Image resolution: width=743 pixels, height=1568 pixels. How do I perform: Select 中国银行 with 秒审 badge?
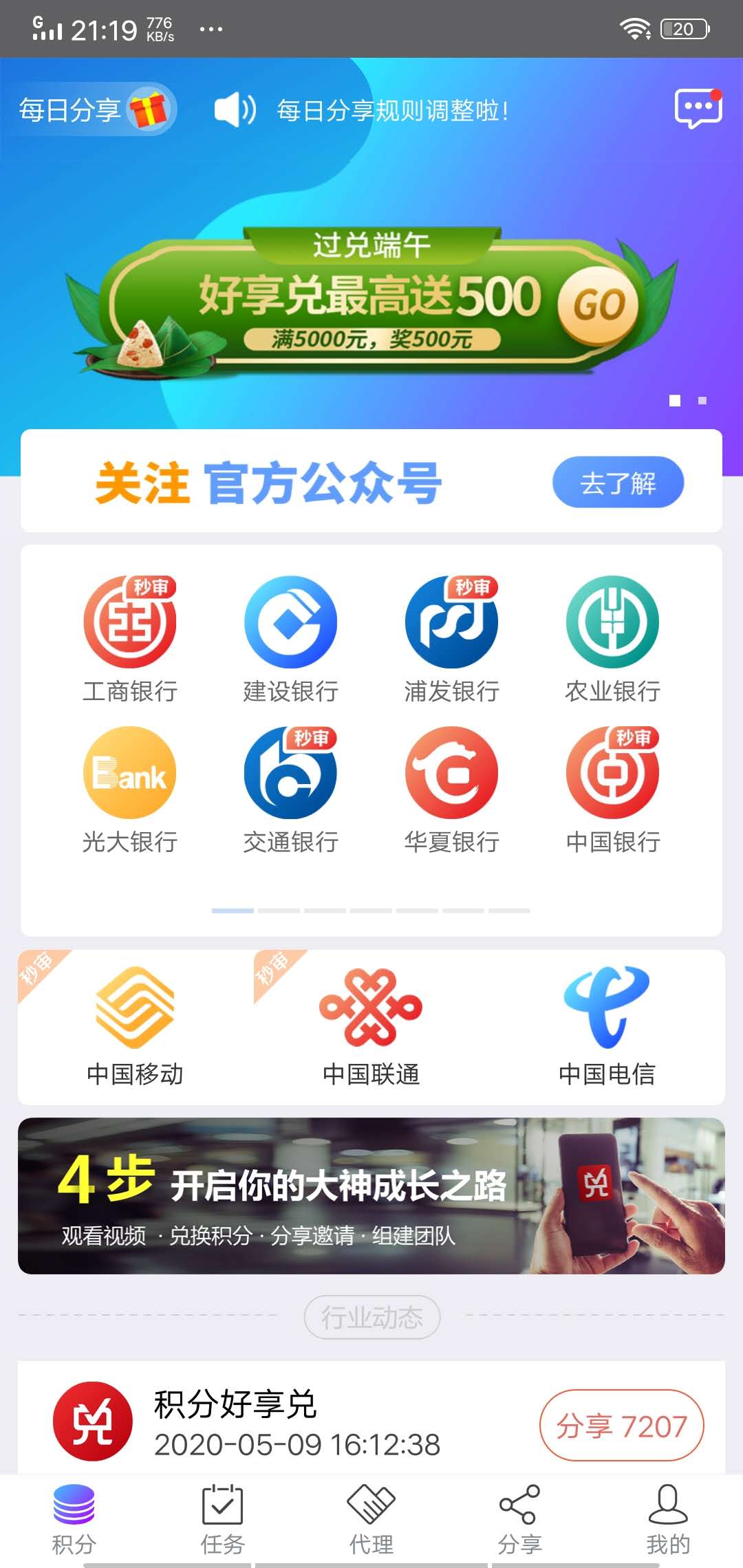(x=612, y=772)
